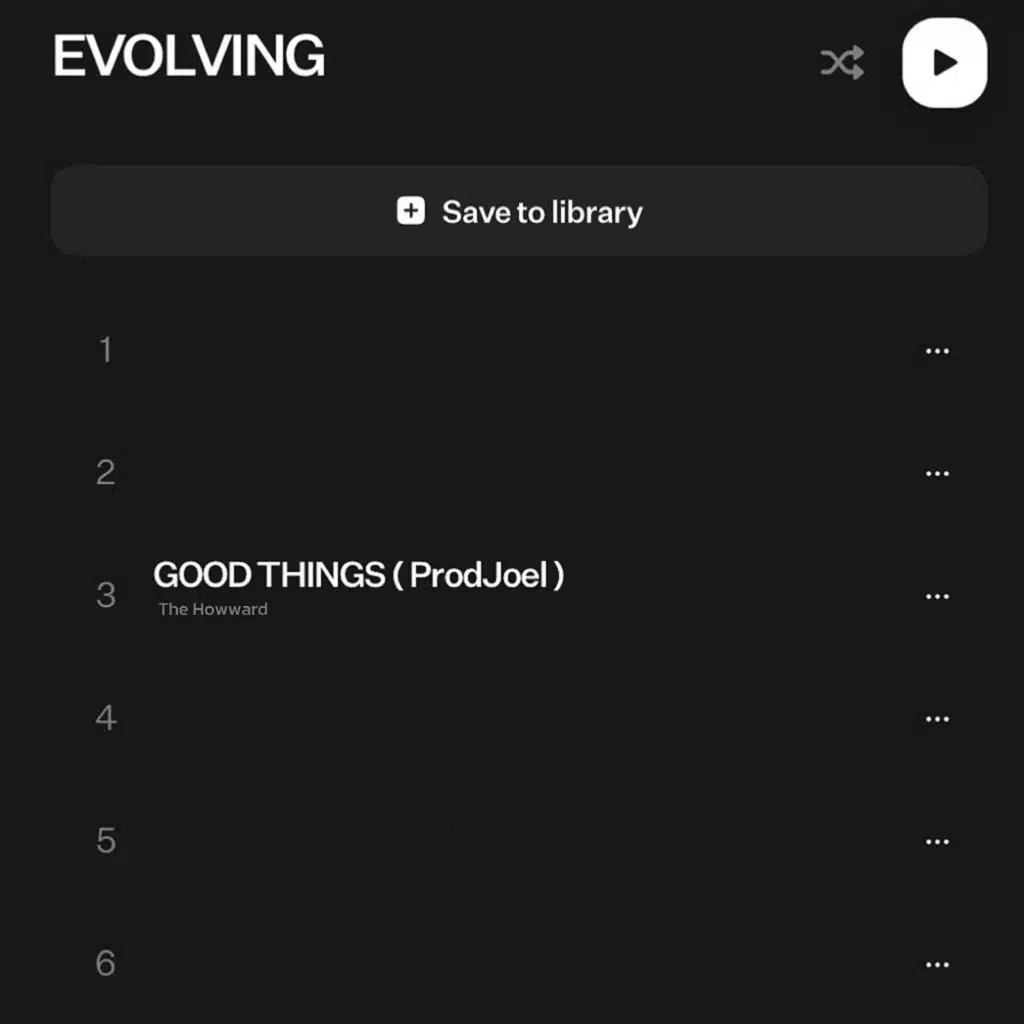
Task: Open more options for track 2
Action: click(937, 473)
